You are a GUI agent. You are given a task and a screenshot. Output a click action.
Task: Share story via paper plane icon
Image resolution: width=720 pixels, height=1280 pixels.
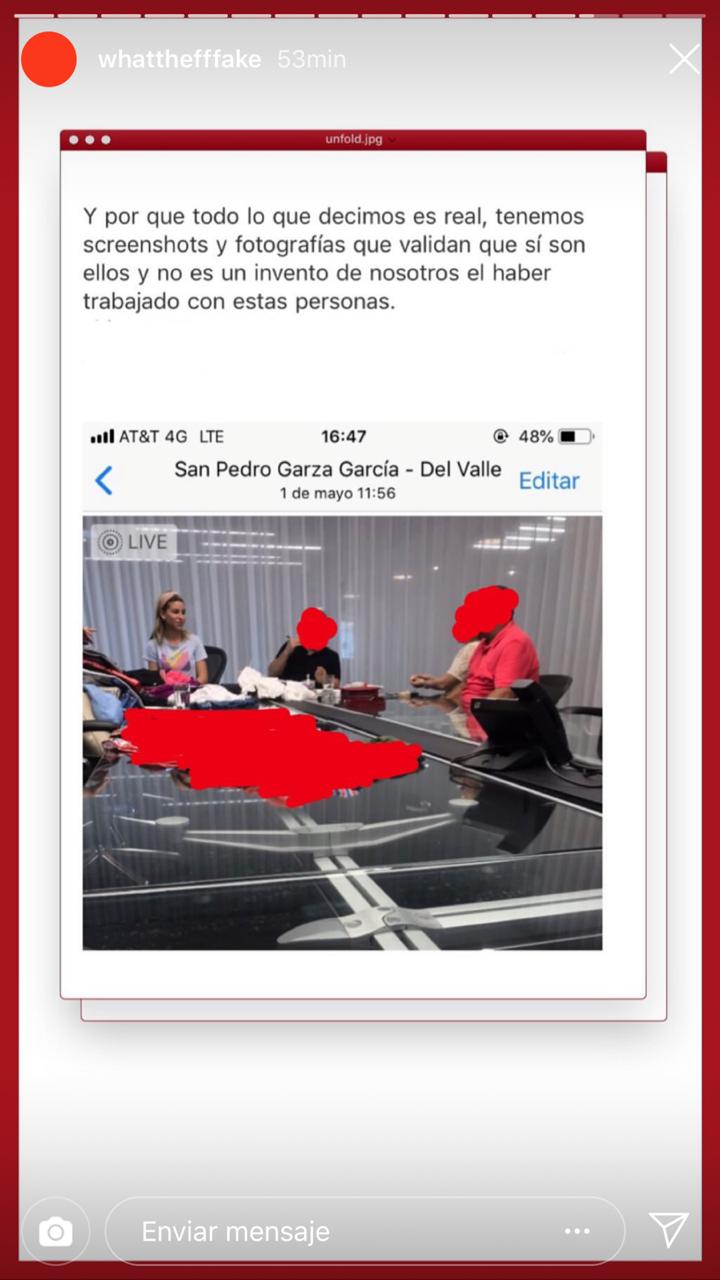(668, 1230)
